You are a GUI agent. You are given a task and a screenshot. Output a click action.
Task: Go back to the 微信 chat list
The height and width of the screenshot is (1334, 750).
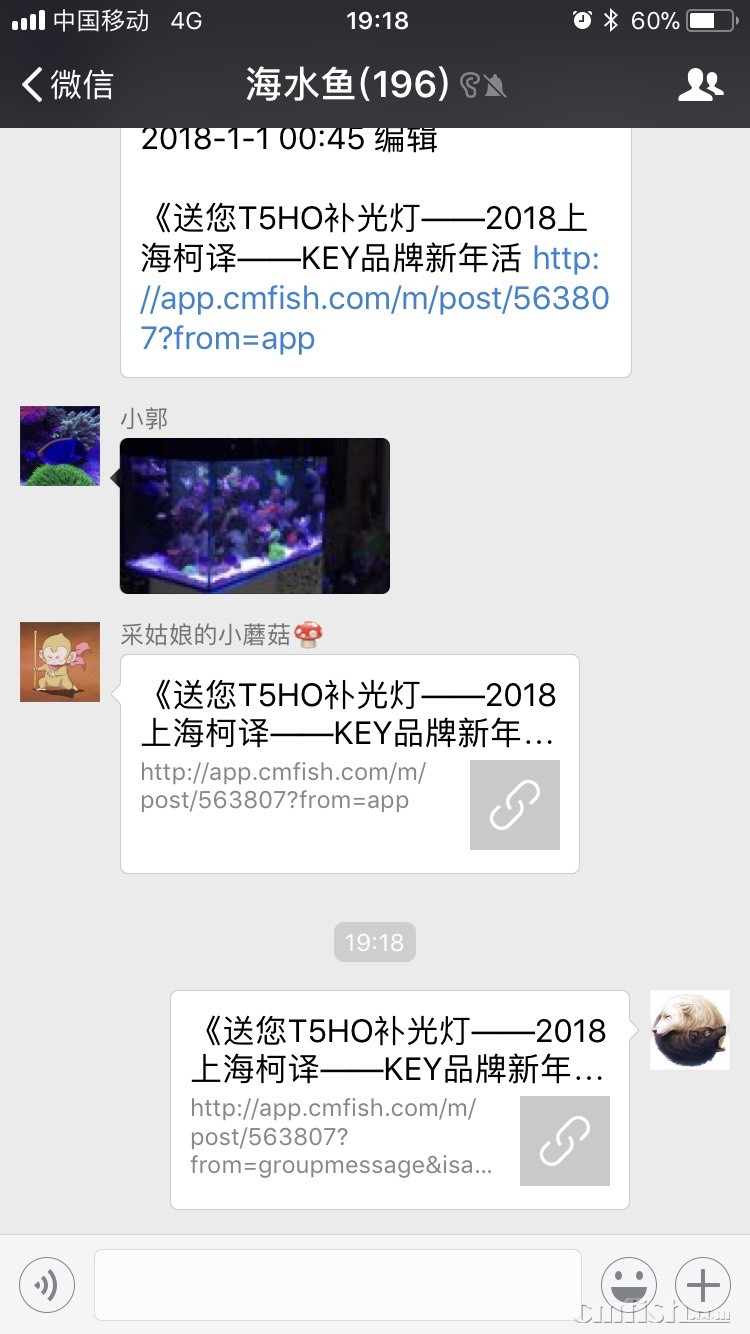click(68, 85)
